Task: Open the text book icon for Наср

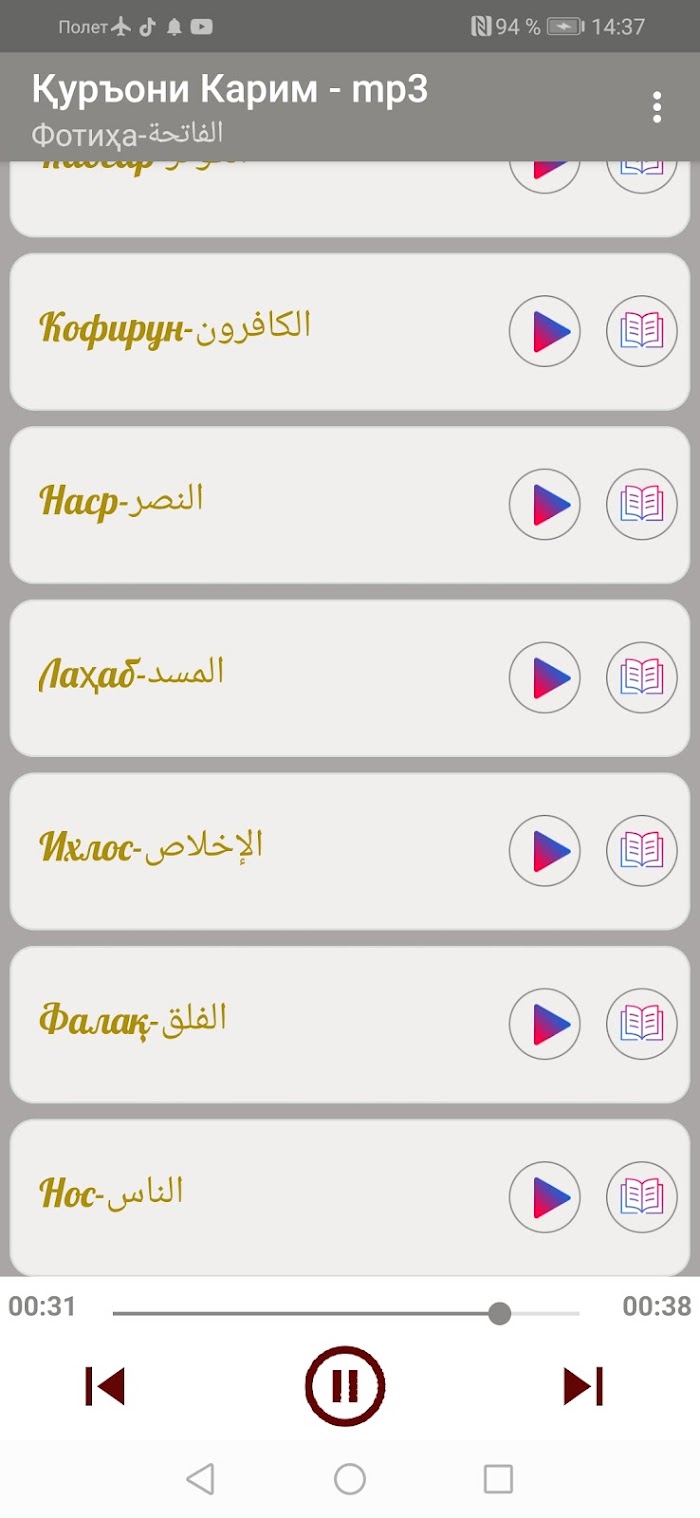Action: pos(642,504)
